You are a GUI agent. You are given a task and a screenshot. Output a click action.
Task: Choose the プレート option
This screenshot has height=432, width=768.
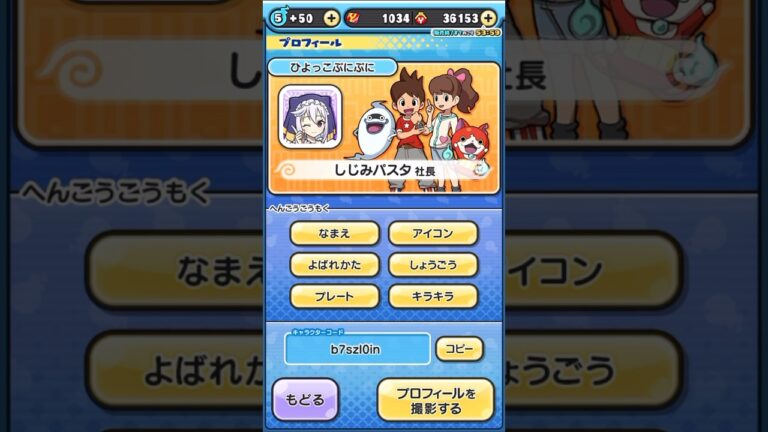pos(334,296)
